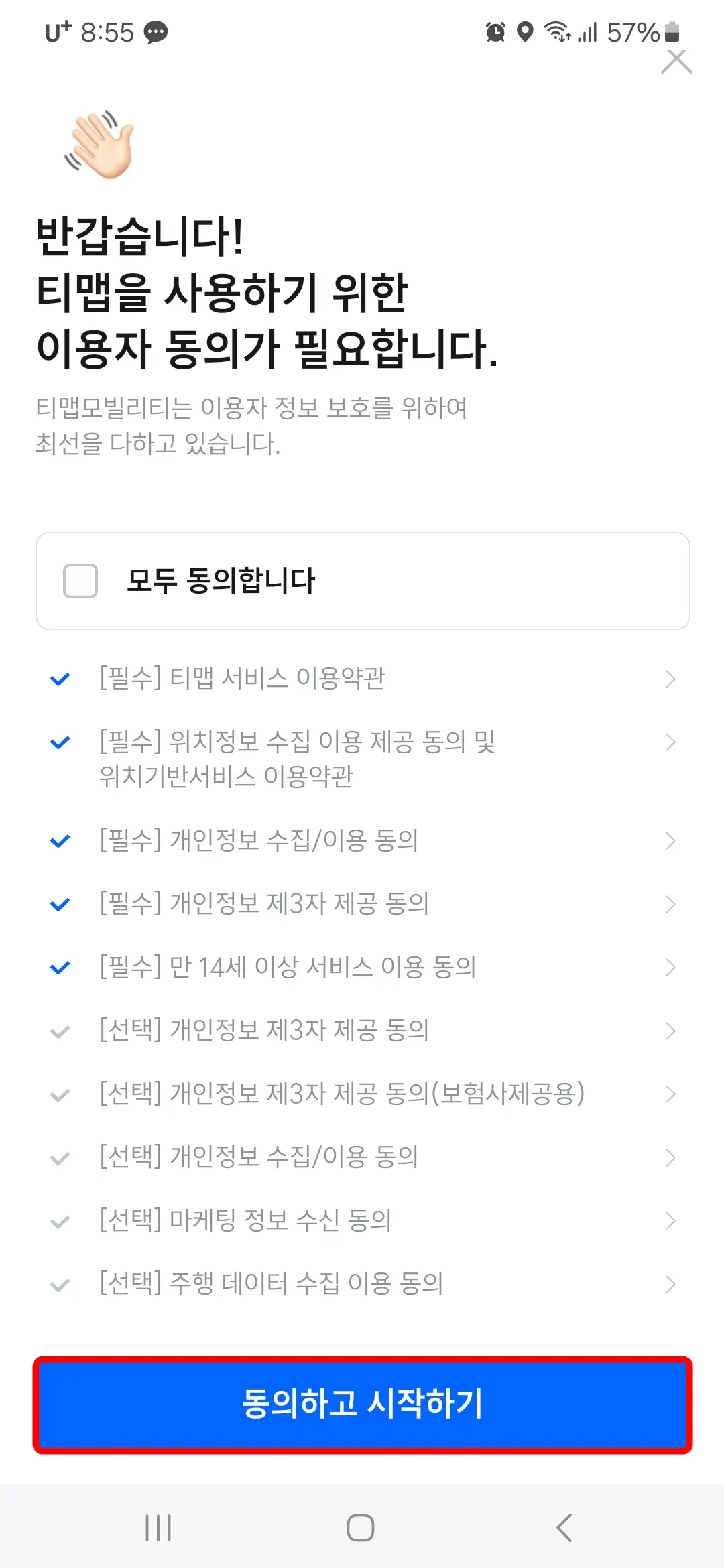The height and width of the screenshot is (1568, 724).
Task: Check the 모두 동의합니다 agree-all checkbox
Action: (78, 582)
